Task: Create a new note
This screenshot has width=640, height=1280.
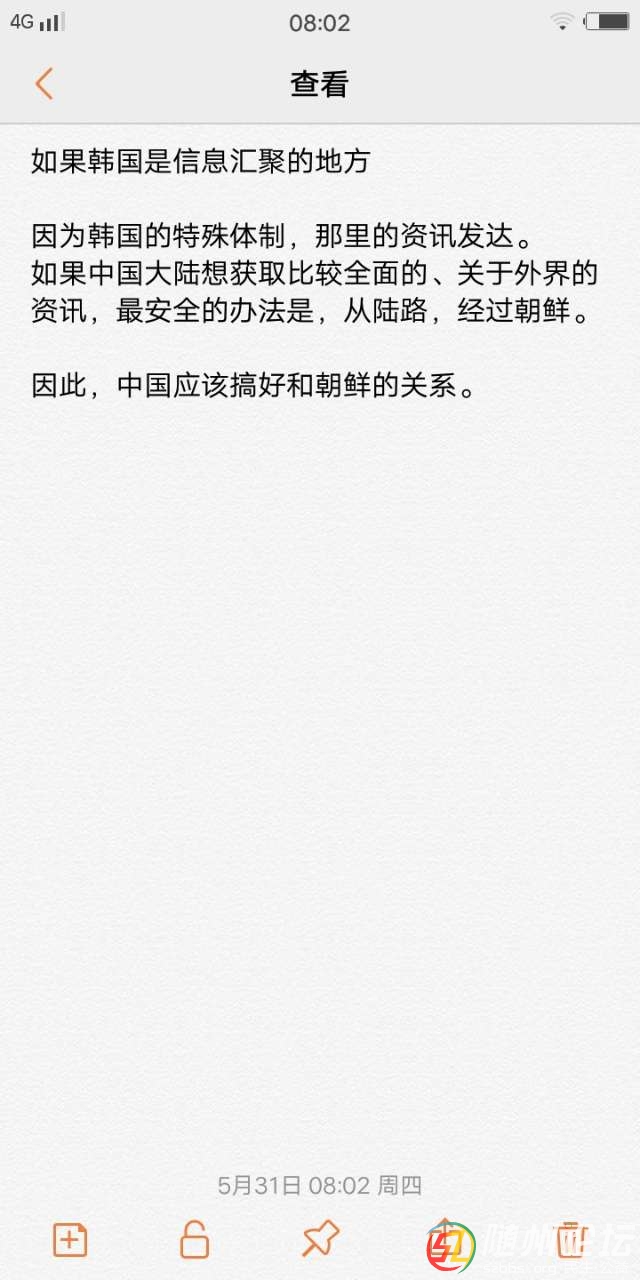Action: (x=70, y=1240)
